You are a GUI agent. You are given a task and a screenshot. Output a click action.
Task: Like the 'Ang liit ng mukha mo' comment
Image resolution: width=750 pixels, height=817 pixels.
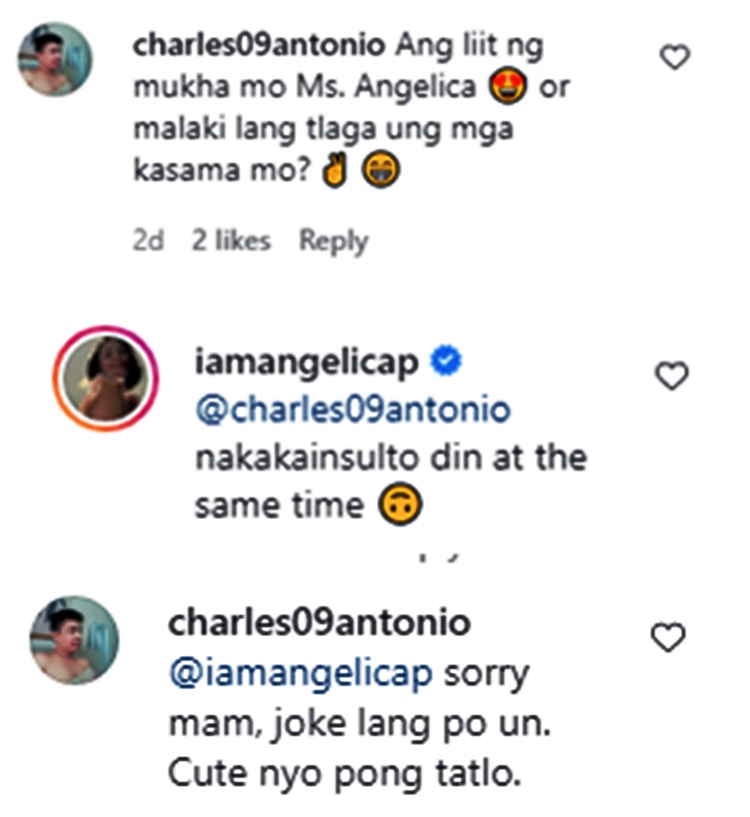(x=676, y=58)
